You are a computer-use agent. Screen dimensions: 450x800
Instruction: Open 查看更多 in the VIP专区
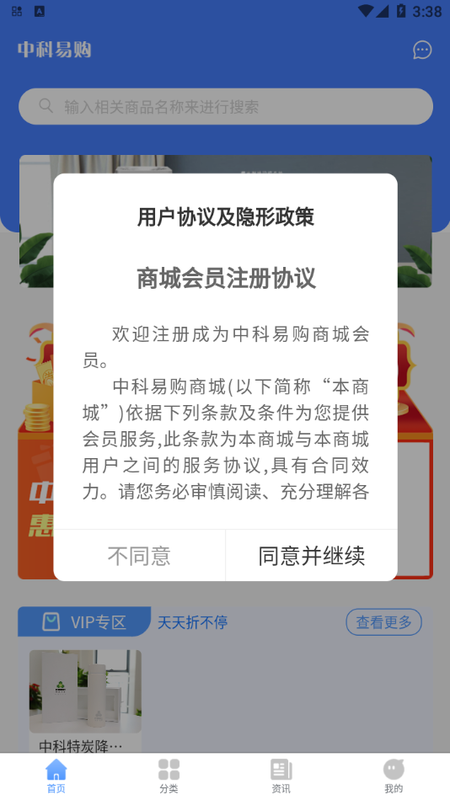pos(384,622)
